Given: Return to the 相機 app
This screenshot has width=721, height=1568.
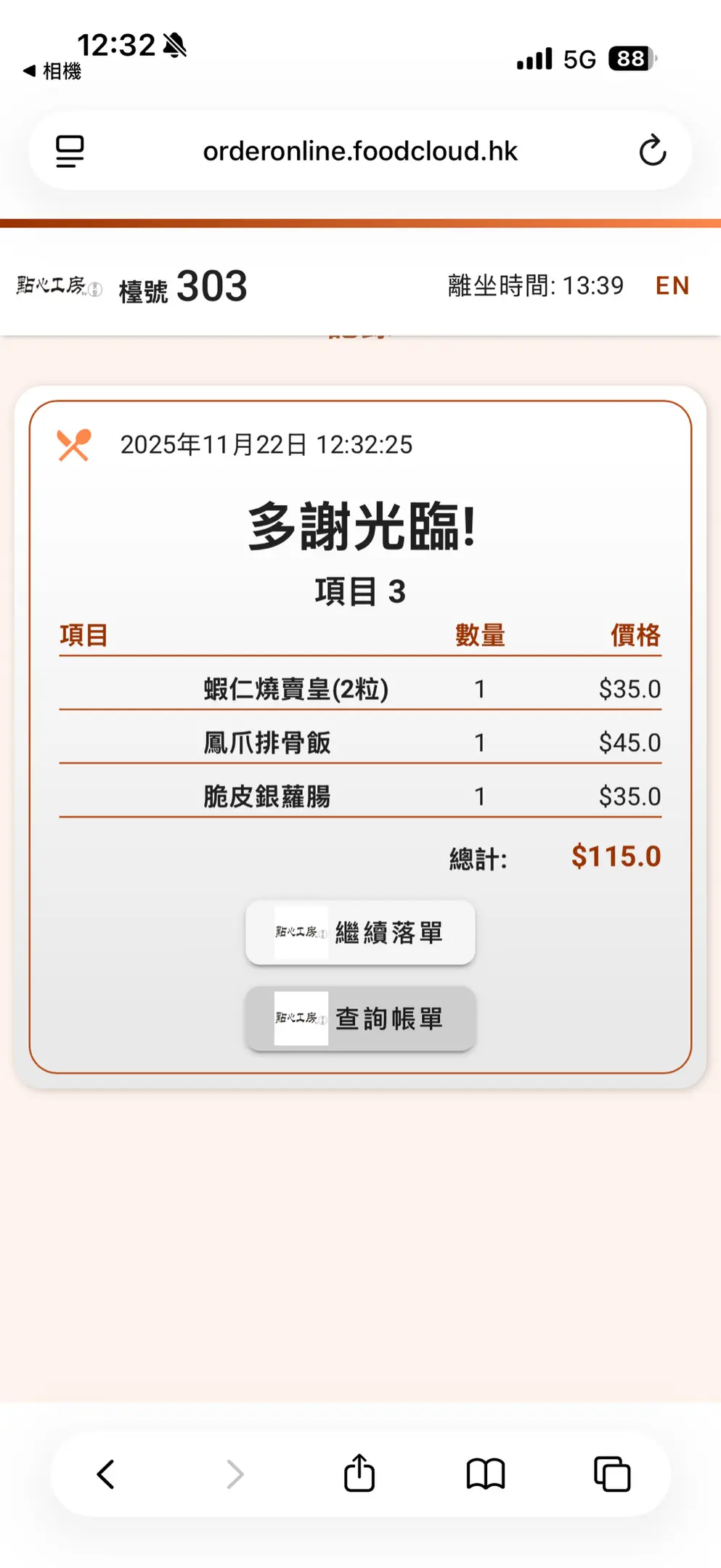Looking at the screenshot, I should [52, 71].
